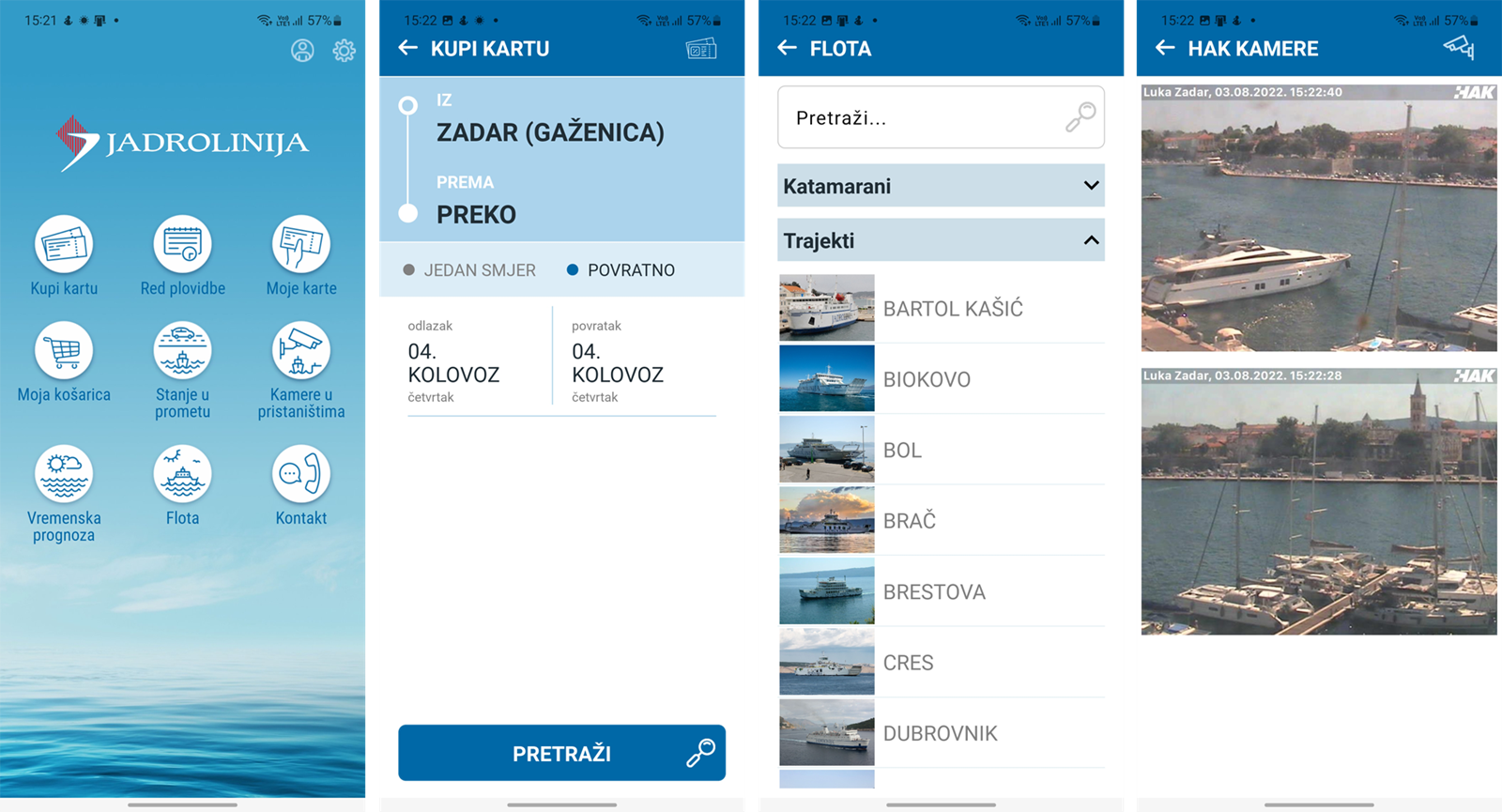This screenshot has height=812, width=1502.
Task: Go back from the HAK Kamere screen
Action: tap(1165, 48)
